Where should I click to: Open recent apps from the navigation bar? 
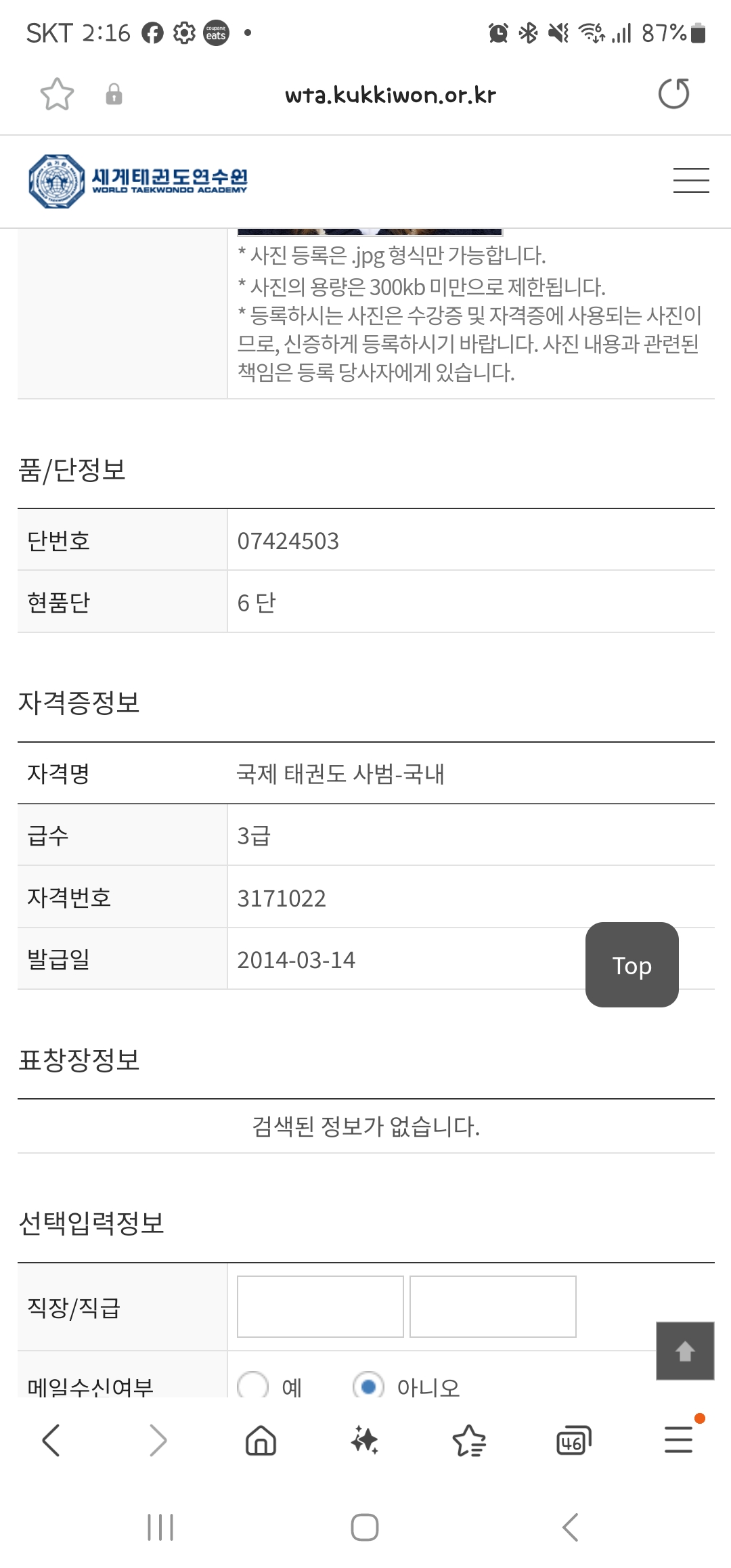(x=160, y=1527)
